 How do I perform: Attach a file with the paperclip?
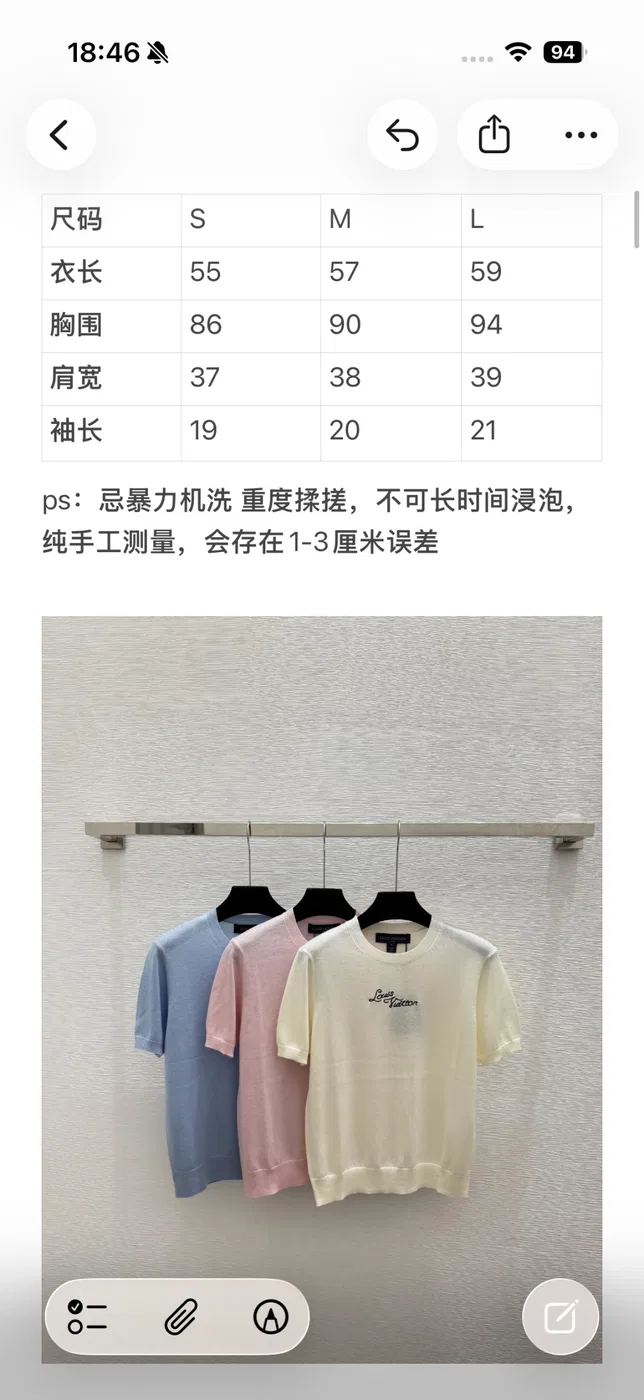point(181,1317)
